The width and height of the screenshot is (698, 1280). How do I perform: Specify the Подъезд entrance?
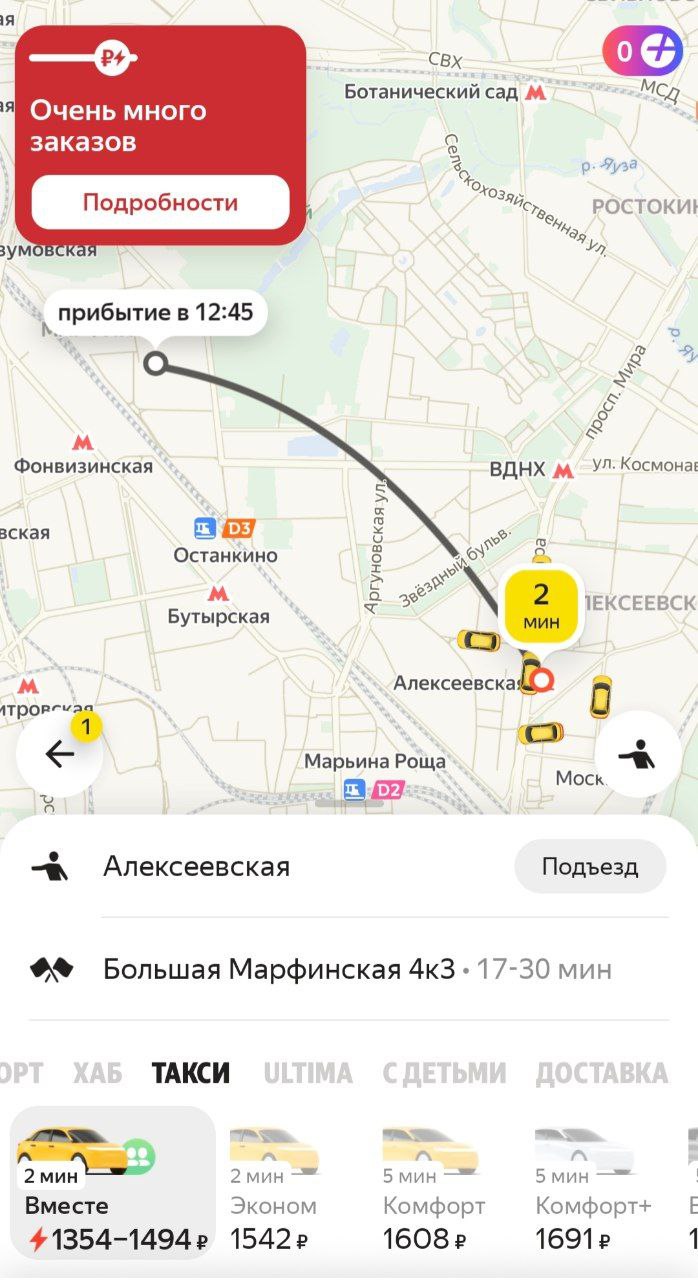[x=589, y=867]
